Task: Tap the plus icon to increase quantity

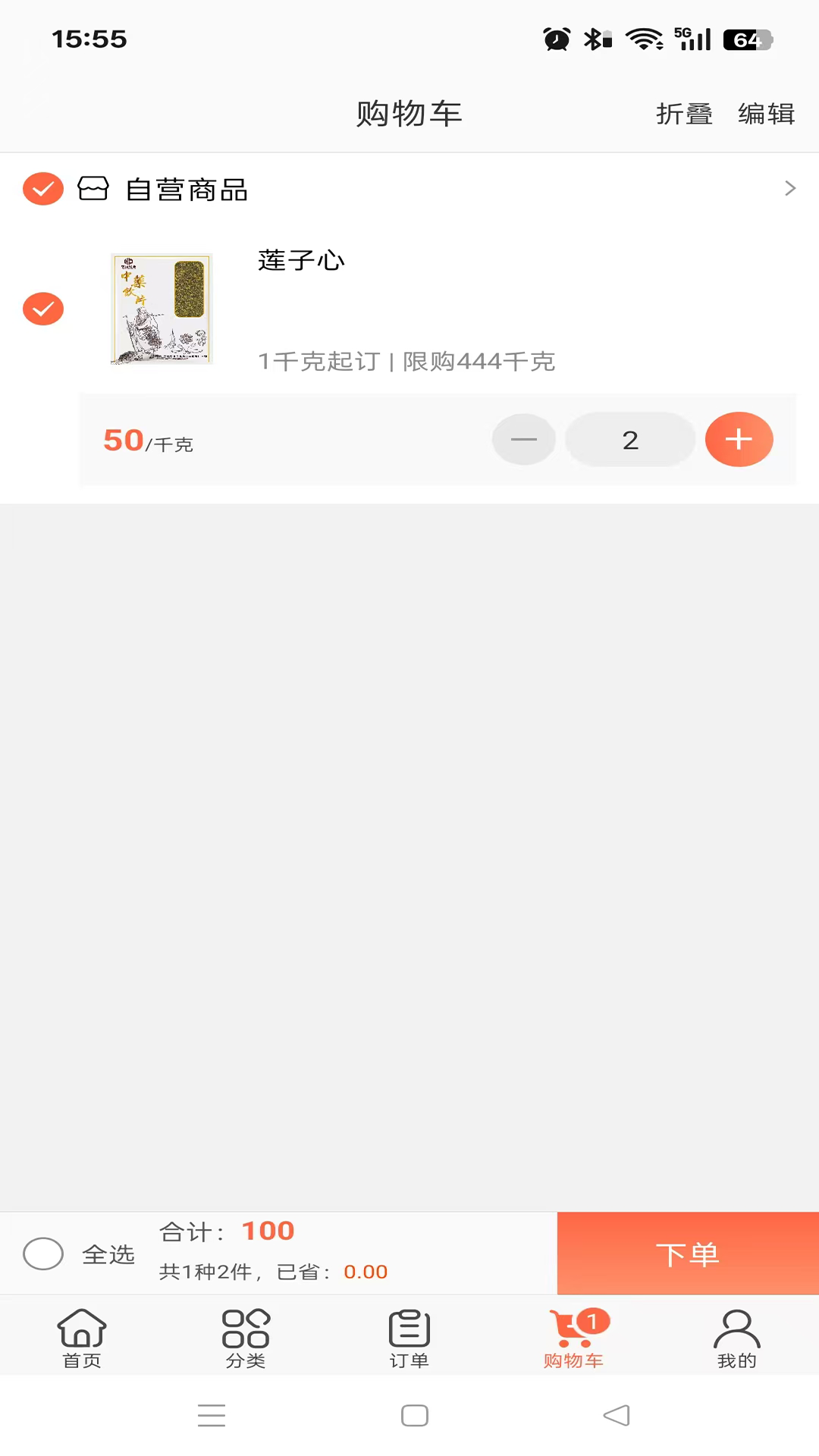Action: coord(739,439)
